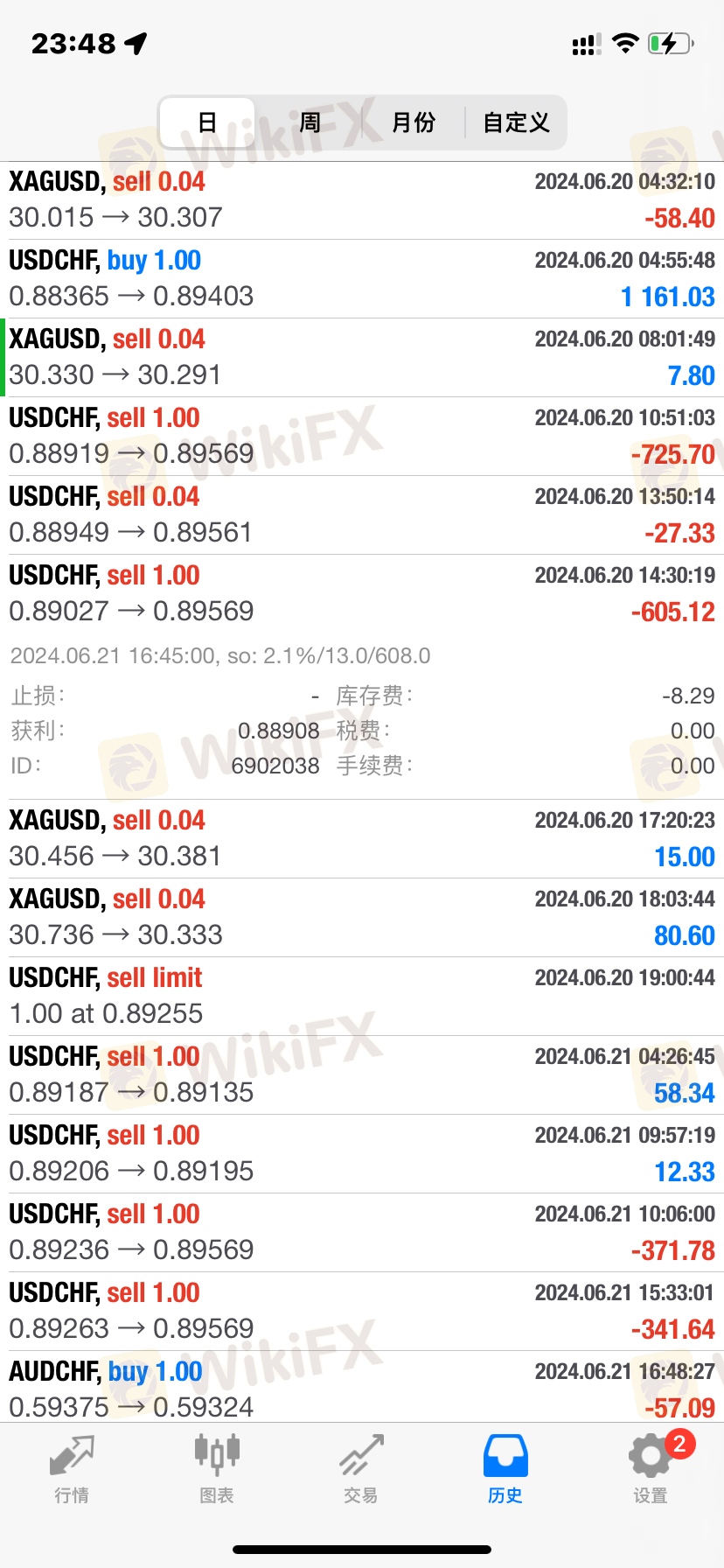Choose the 自定义 date range tab

(516, 122)
